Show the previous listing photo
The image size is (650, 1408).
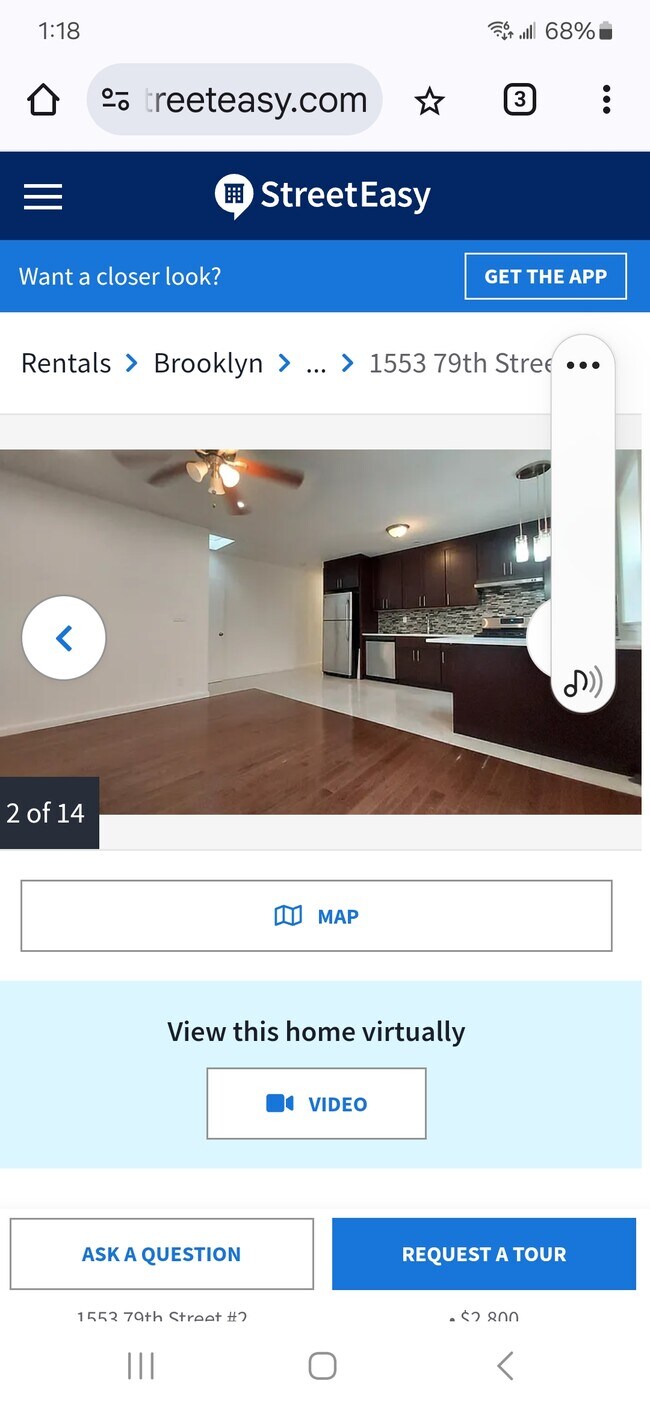pyautogui.click(x=64, y=638)
